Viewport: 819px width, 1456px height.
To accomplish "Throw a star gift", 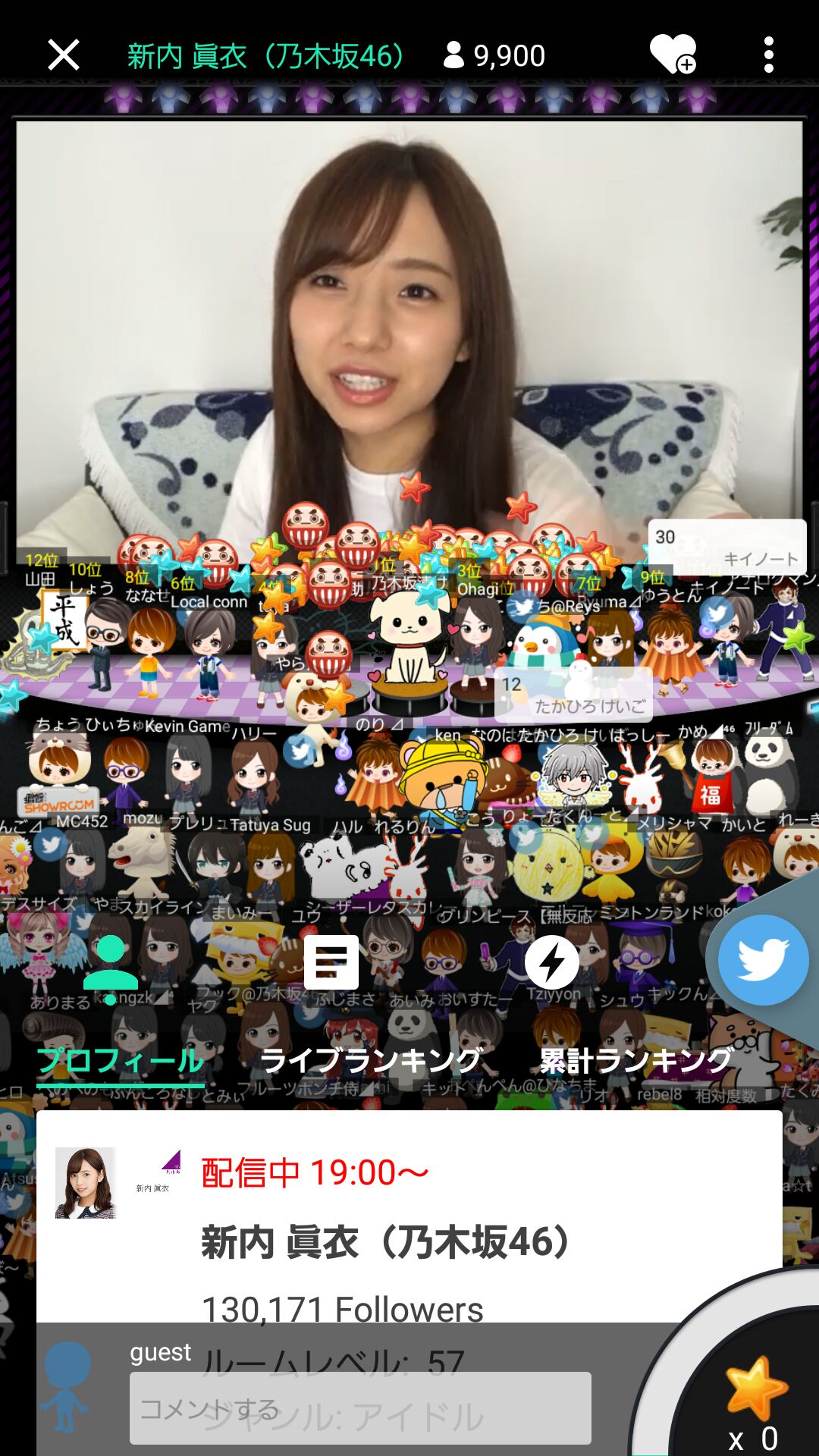I will tap(755, 1389).
